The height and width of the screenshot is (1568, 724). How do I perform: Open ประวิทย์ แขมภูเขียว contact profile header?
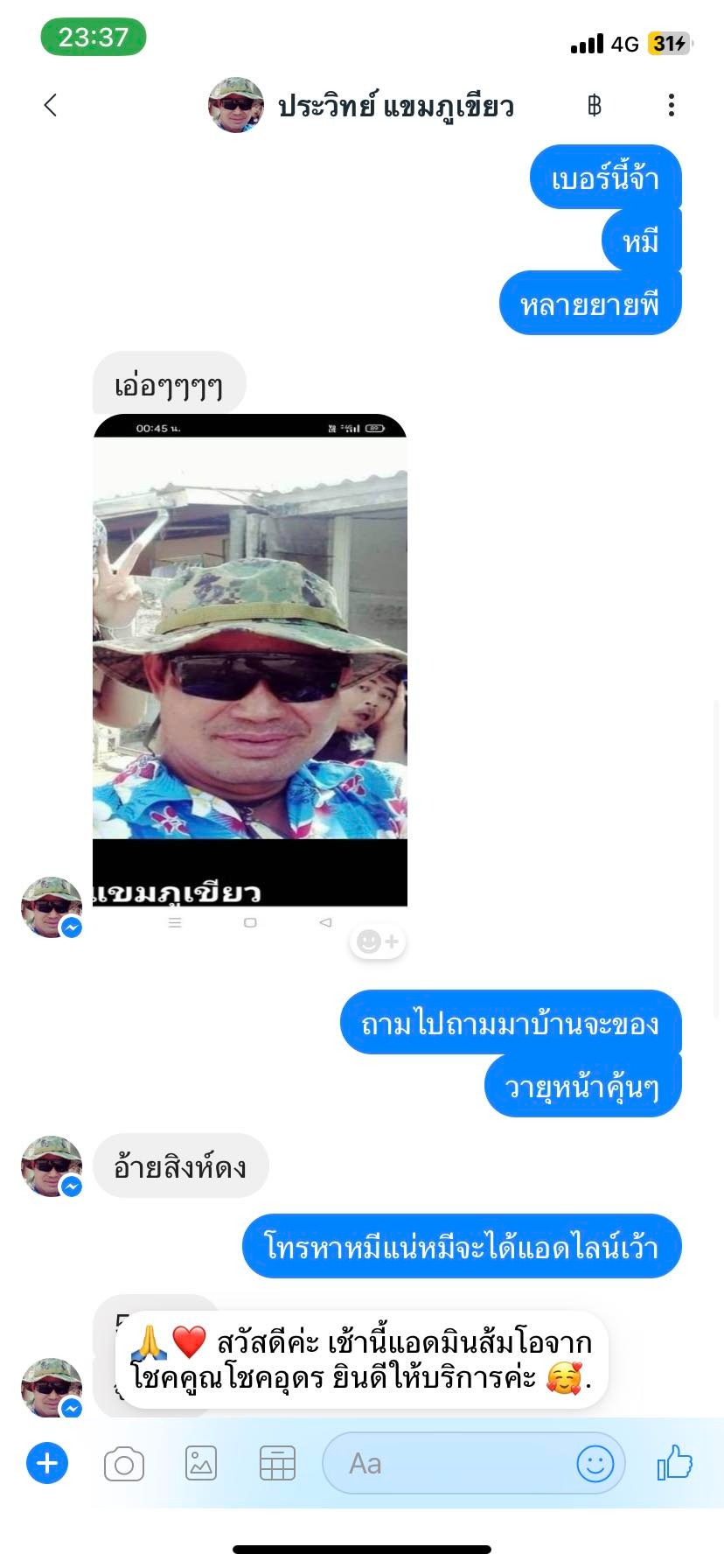click(x=361, y=106)
